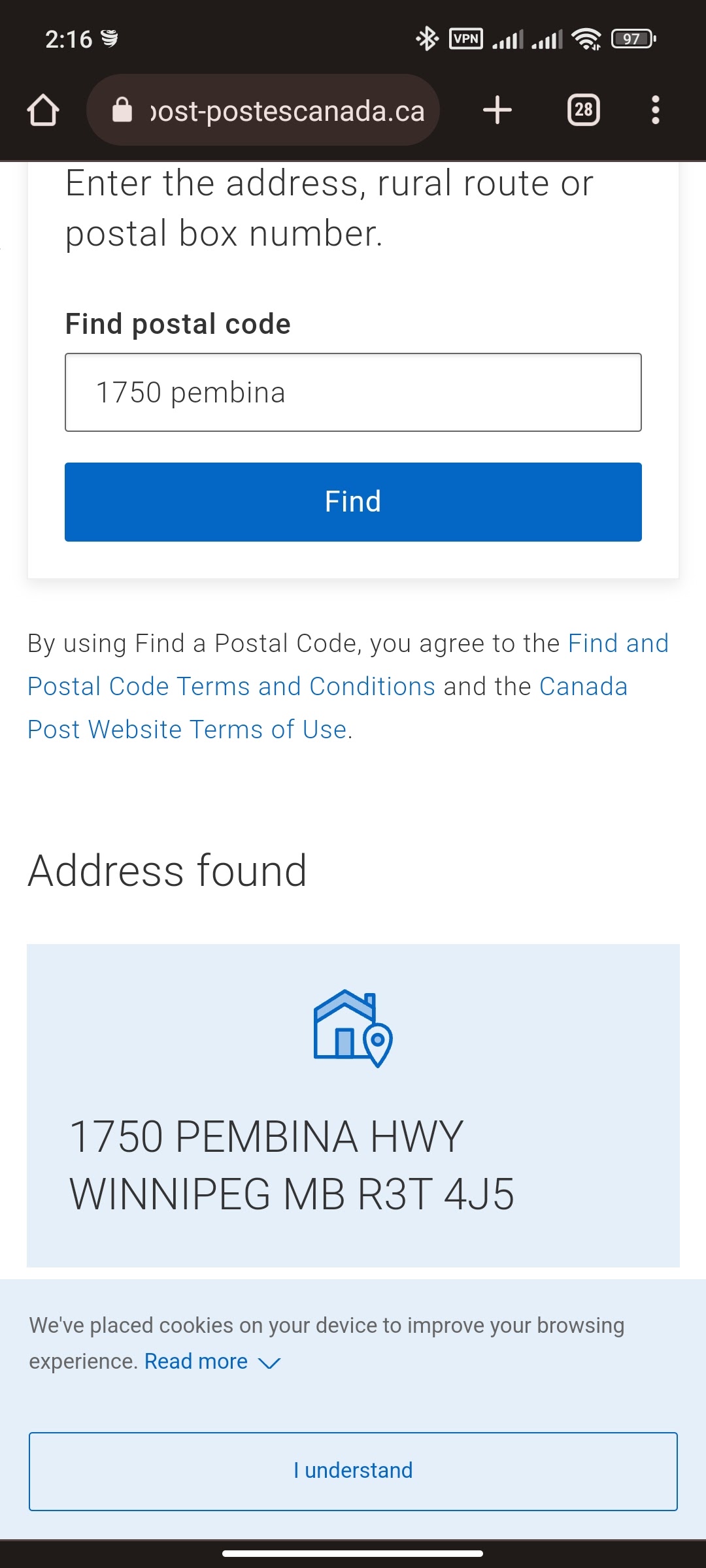Tap the blue Find button

point(353,502)
